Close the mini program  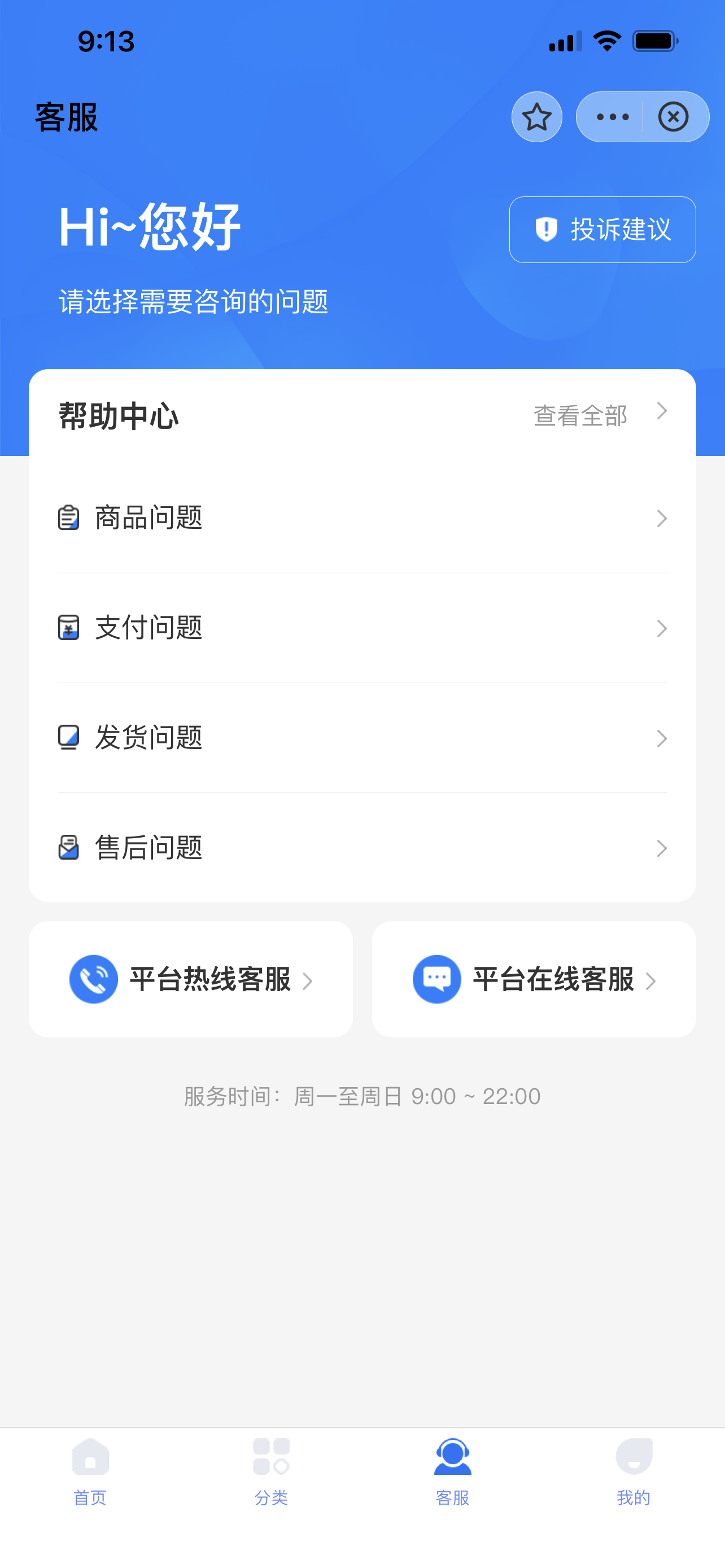673,117
